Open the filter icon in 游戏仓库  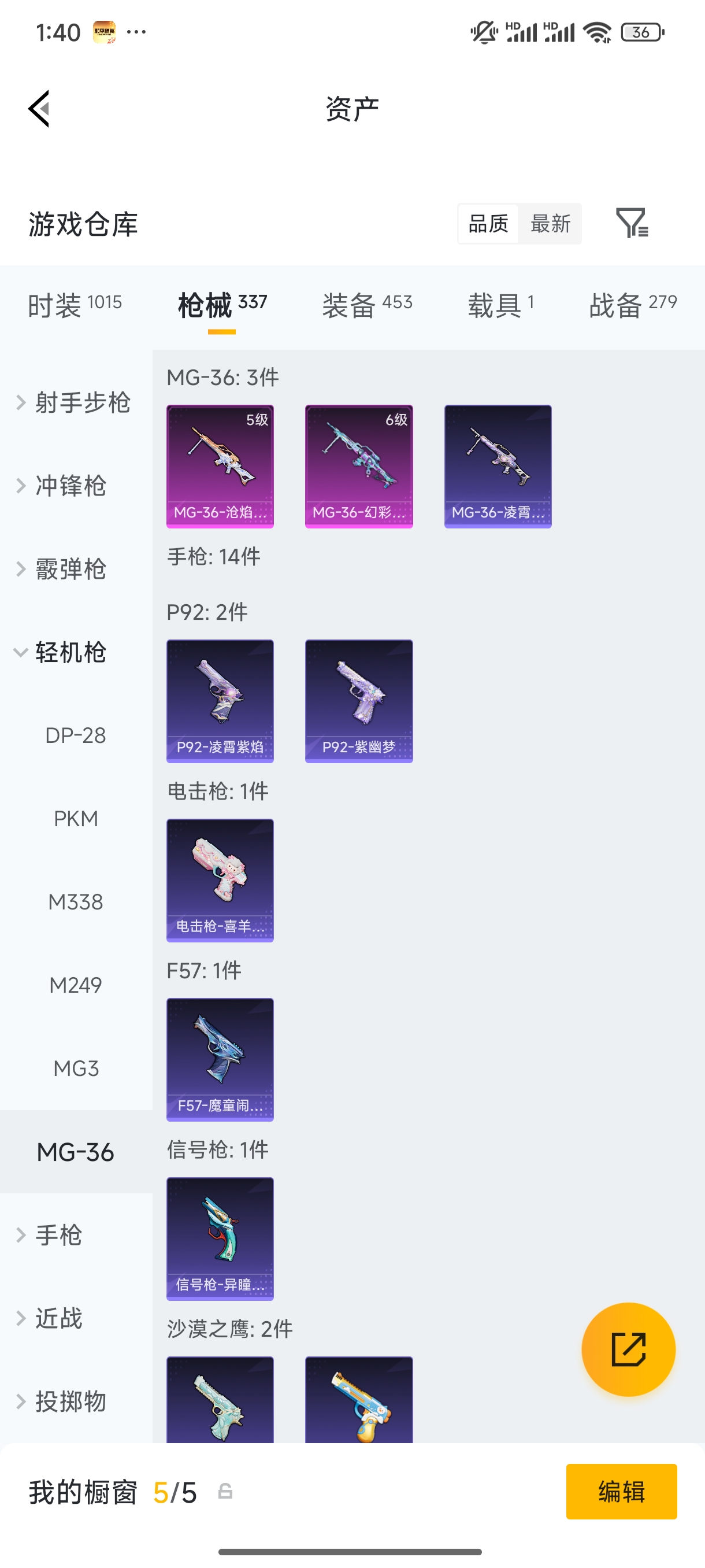[632, 223]
